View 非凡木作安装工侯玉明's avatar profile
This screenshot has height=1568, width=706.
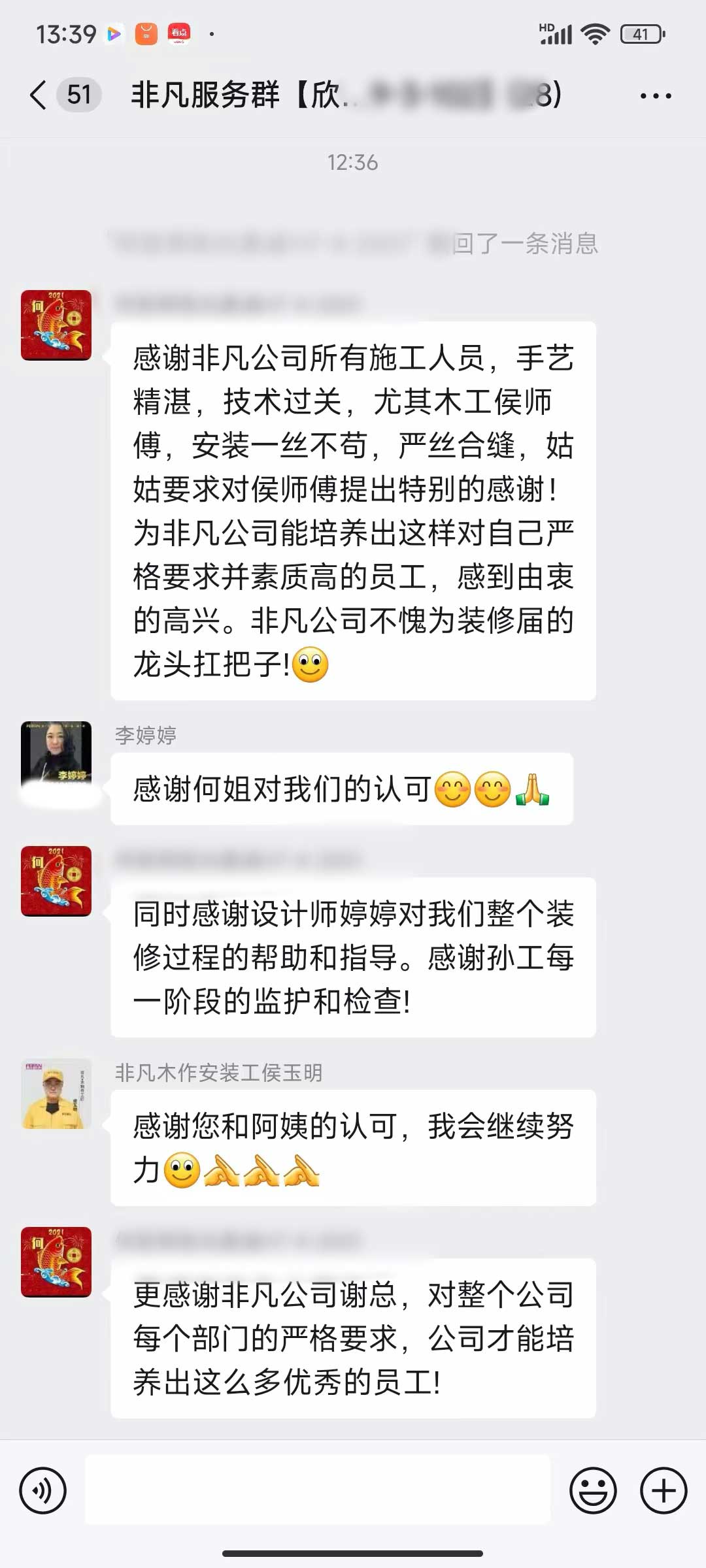tap(56, 1094)
